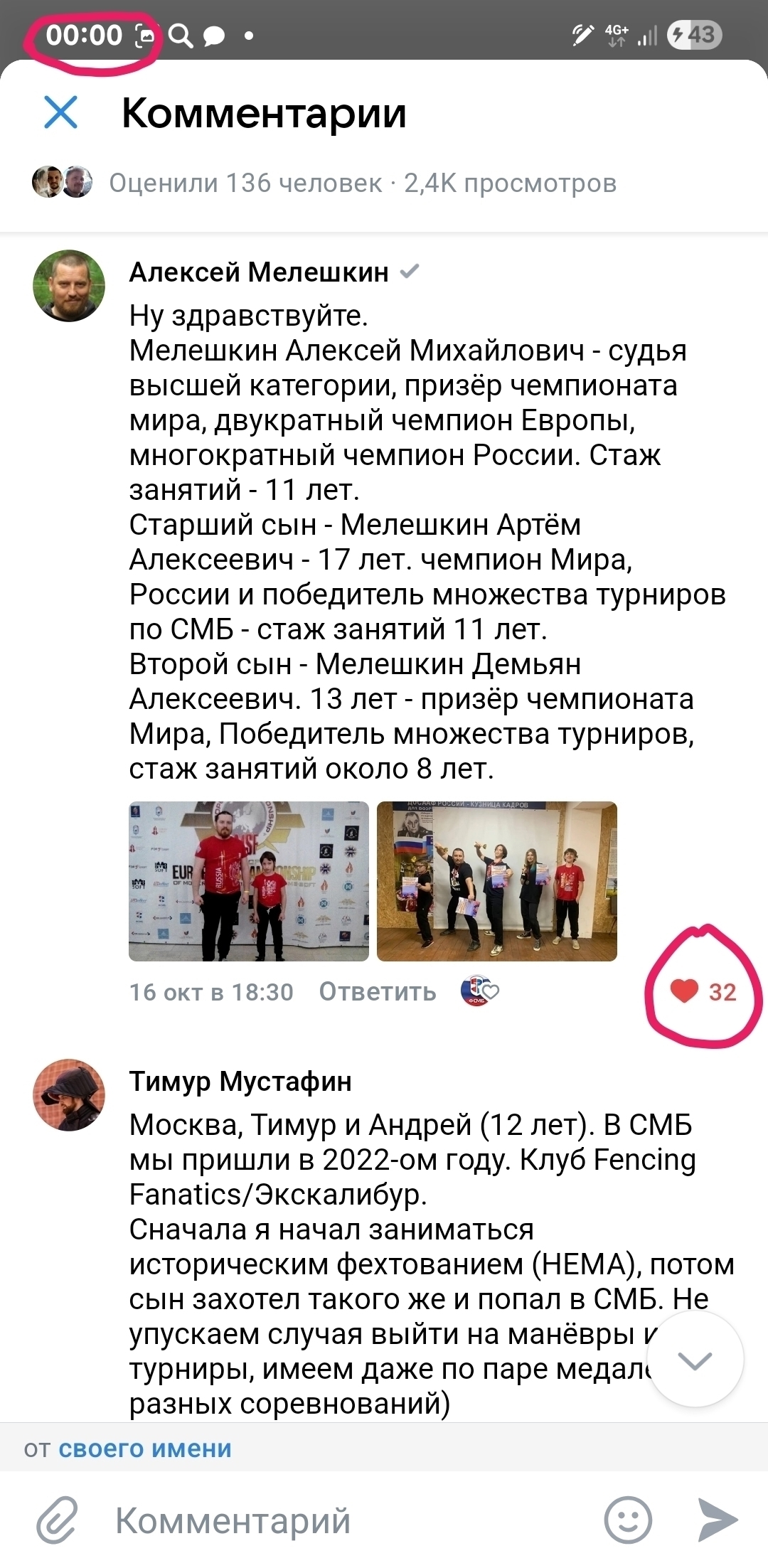Image resolution: width=768 pixels, height=1568 pixels.
Task: Tap the name Тимур Мустафин
Action: point(240,1081)
